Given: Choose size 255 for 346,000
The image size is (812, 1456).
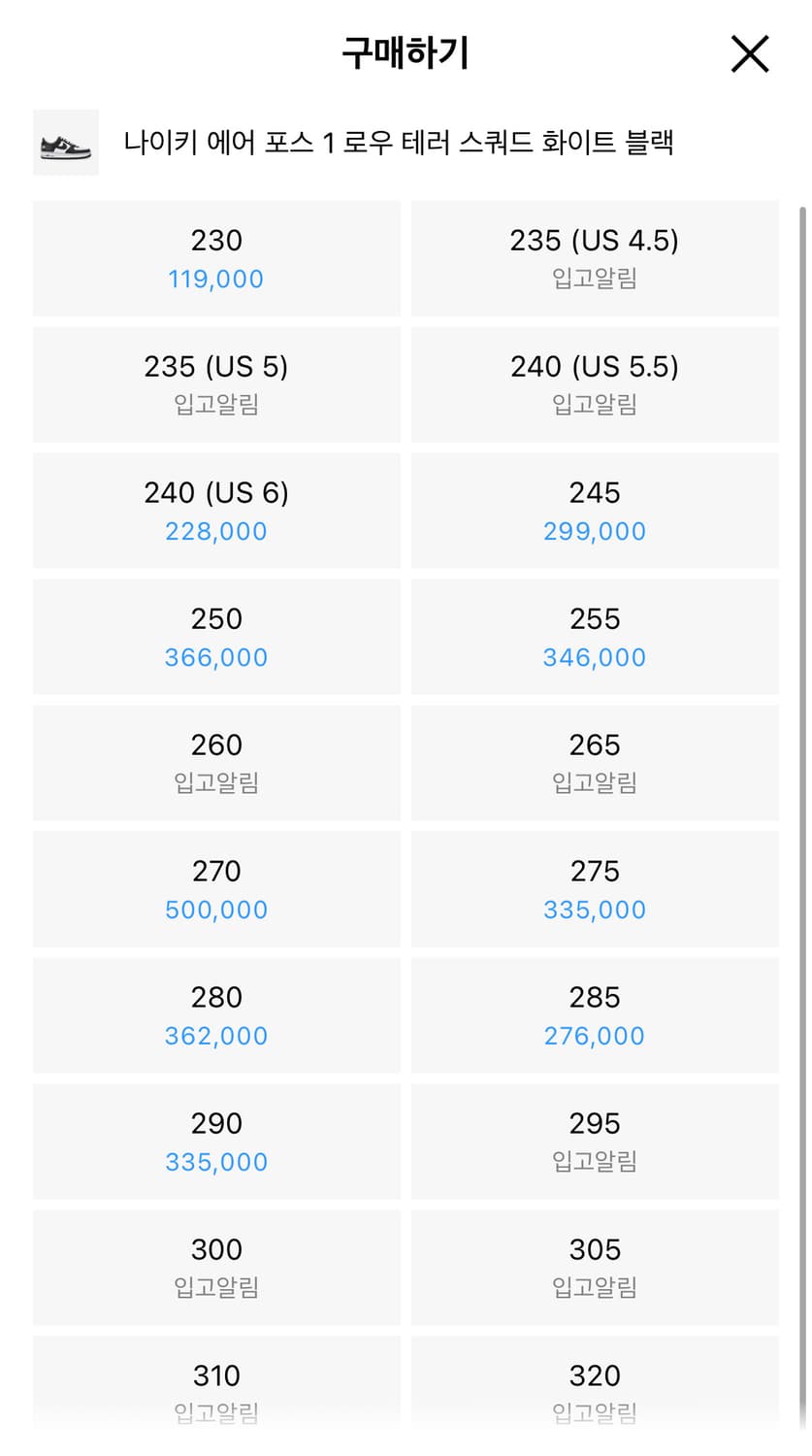Looking at the screenshot, I should pos(595,636).
